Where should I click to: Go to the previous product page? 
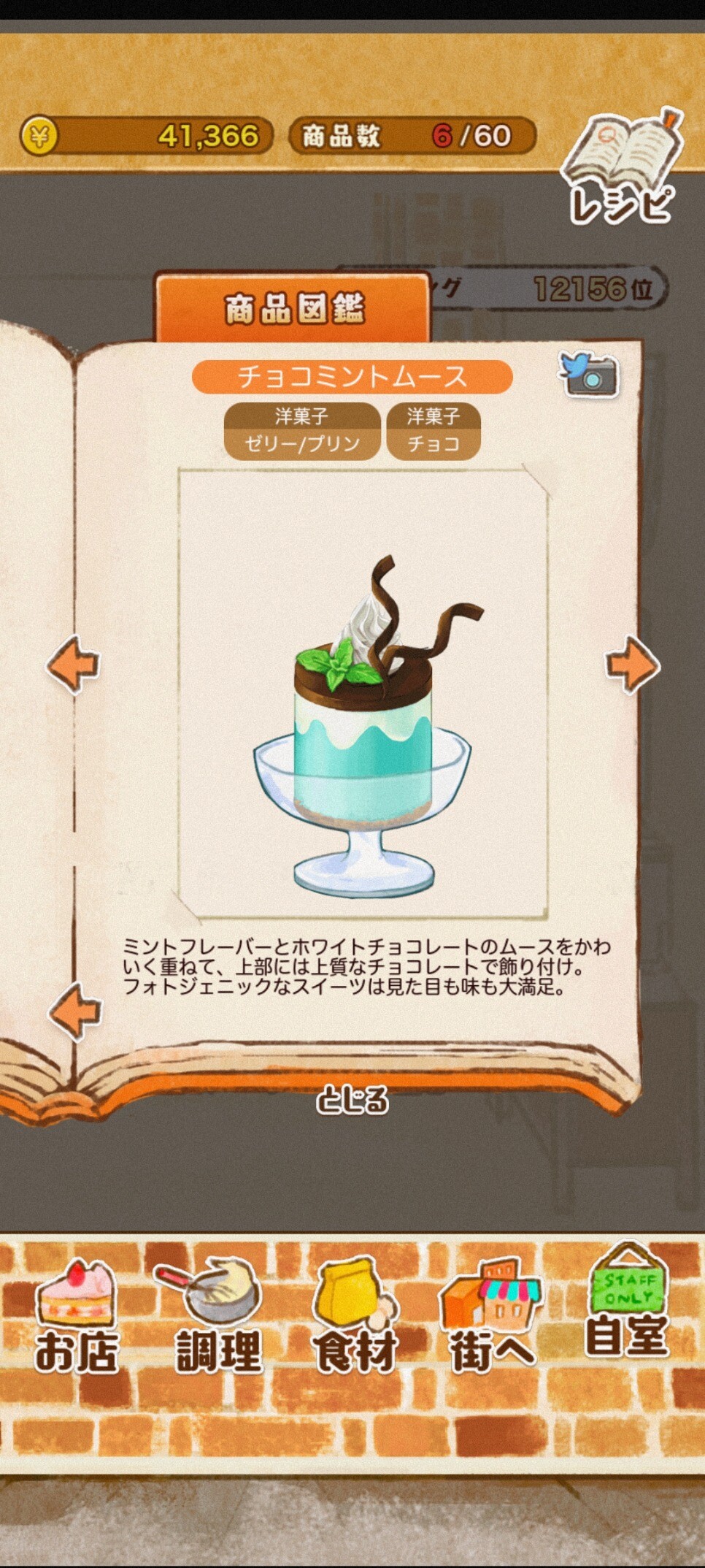73,664
